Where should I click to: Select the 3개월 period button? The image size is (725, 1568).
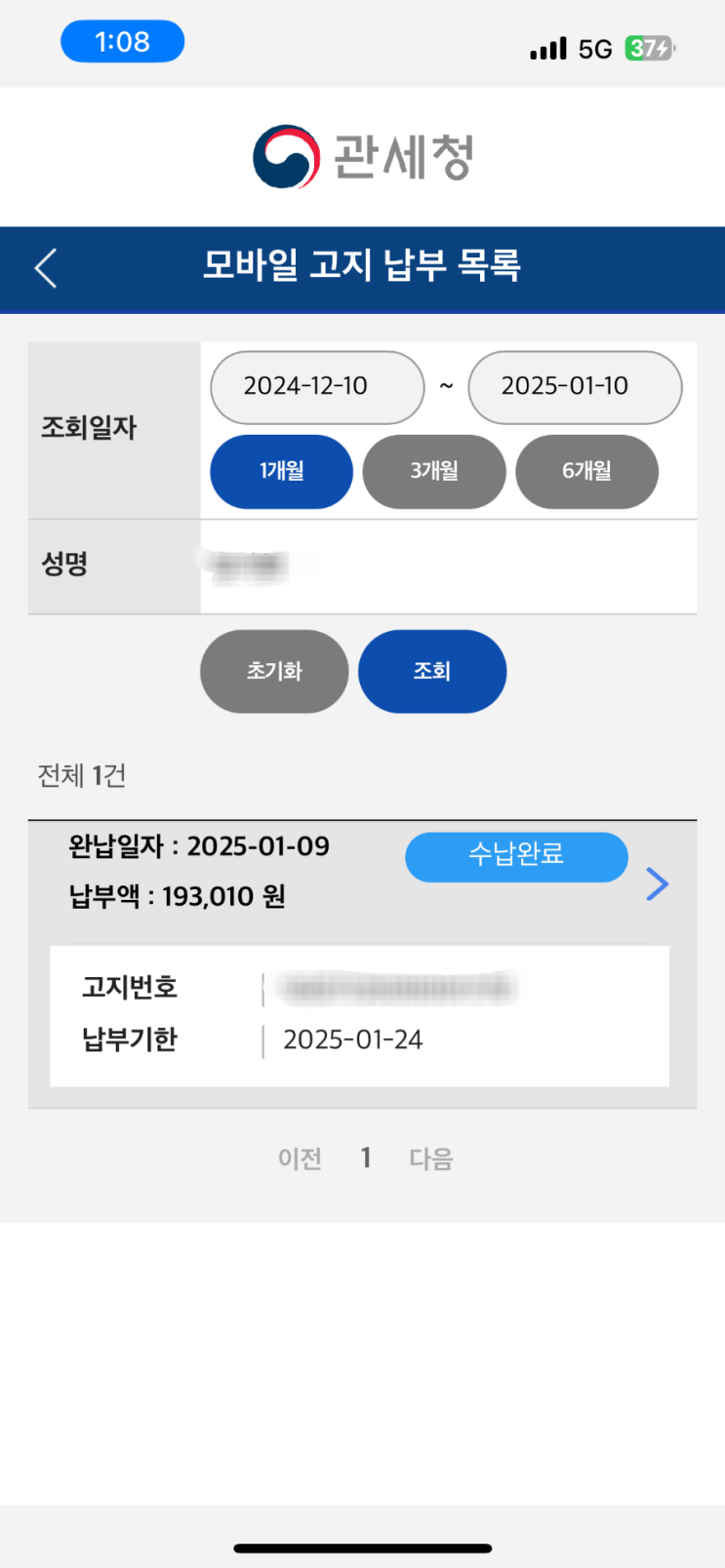pyautogui.click(x=434, y=471)
